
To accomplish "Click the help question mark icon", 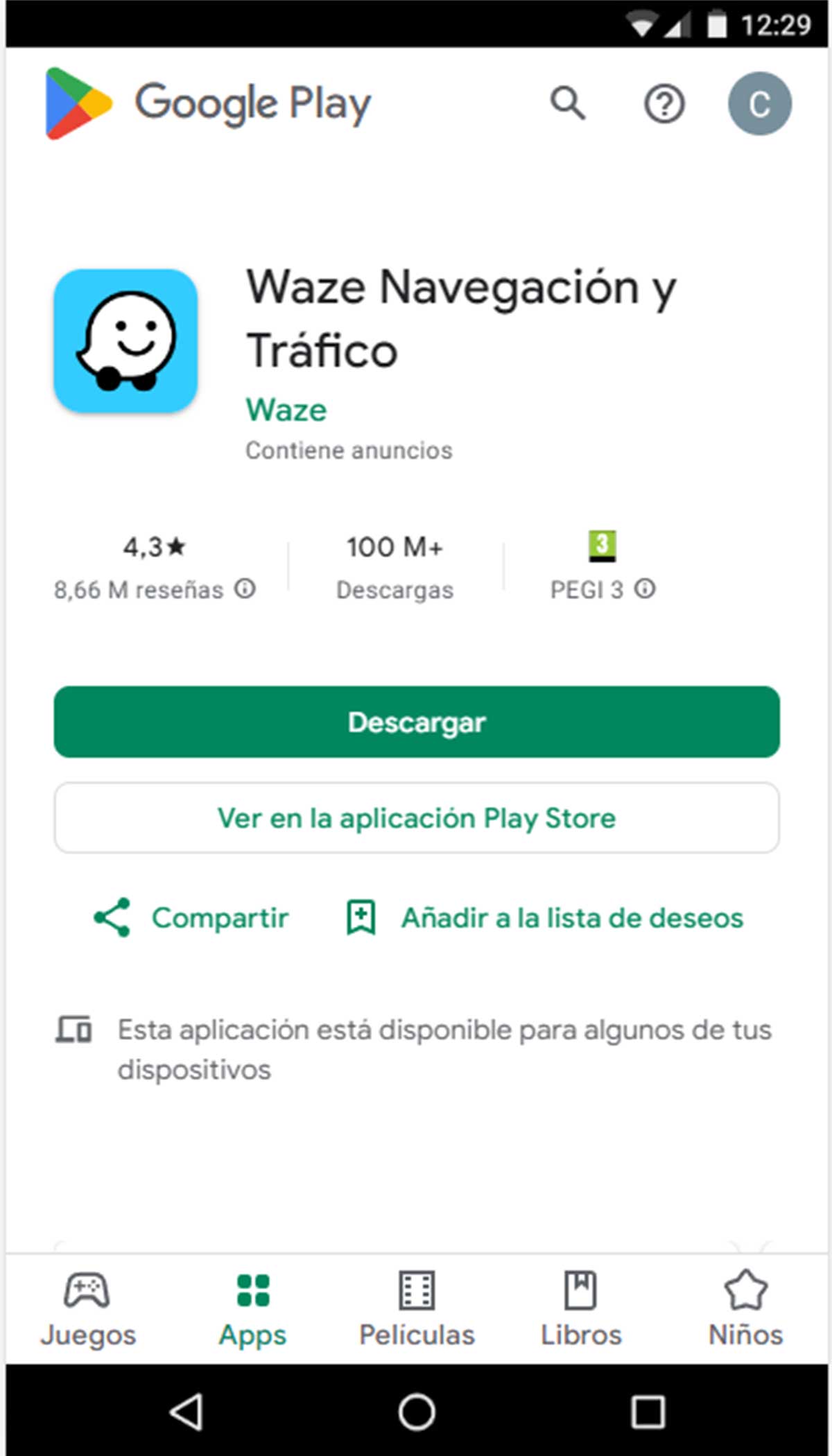I will coord(664,103).
